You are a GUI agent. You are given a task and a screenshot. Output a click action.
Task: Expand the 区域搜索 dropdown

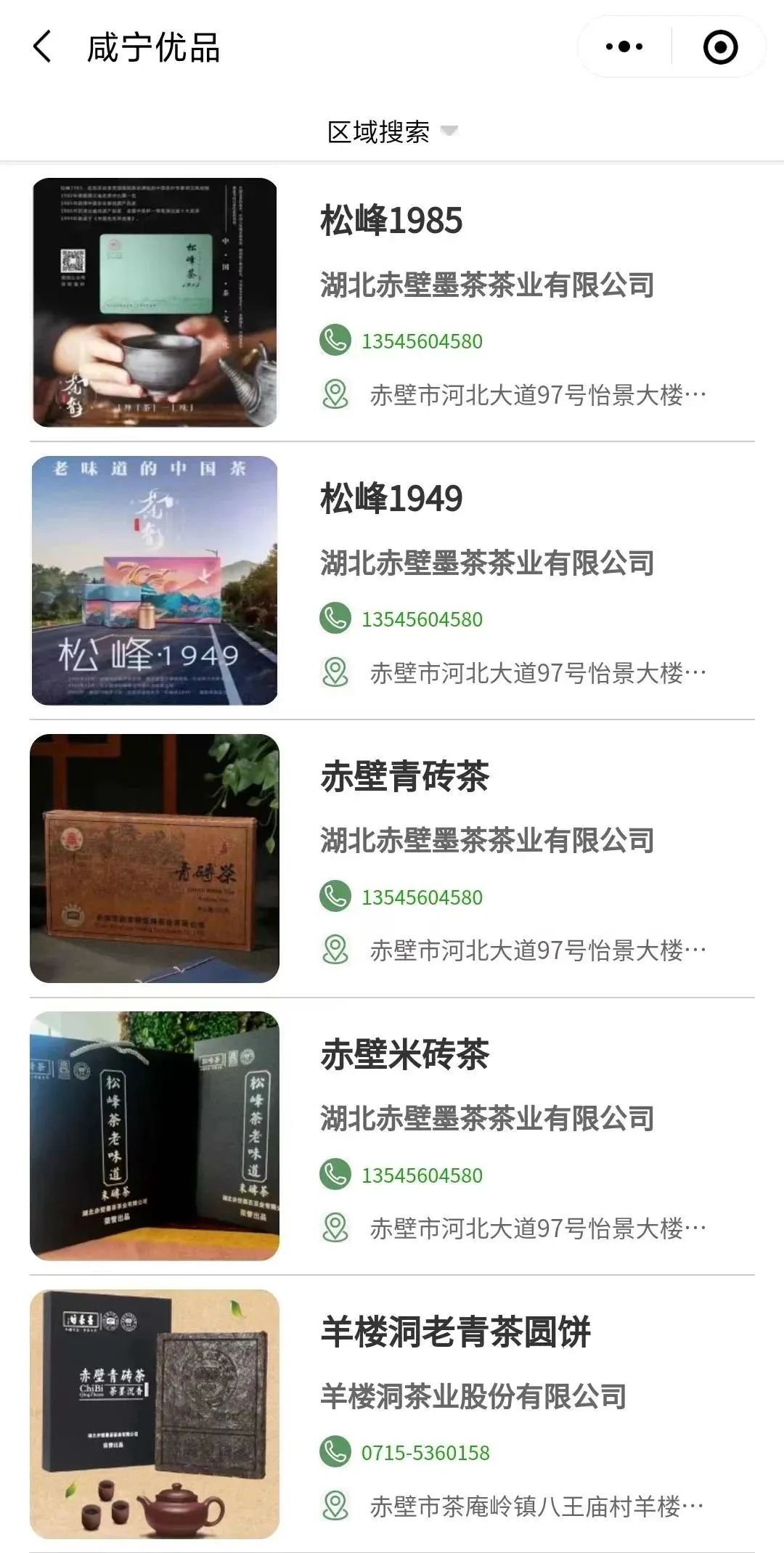(392, 132)
